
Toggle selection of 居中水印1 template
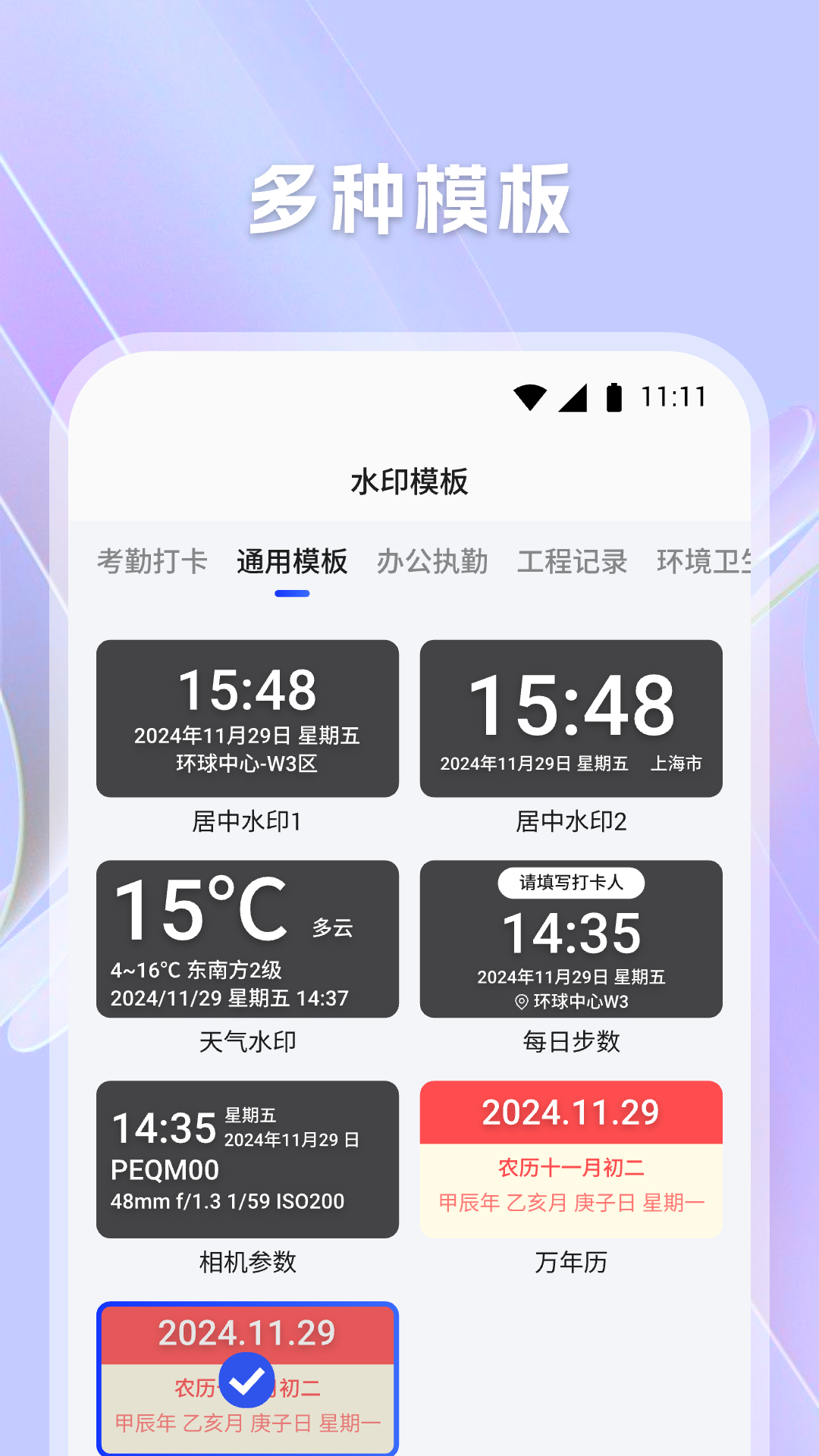pos(247,719)
